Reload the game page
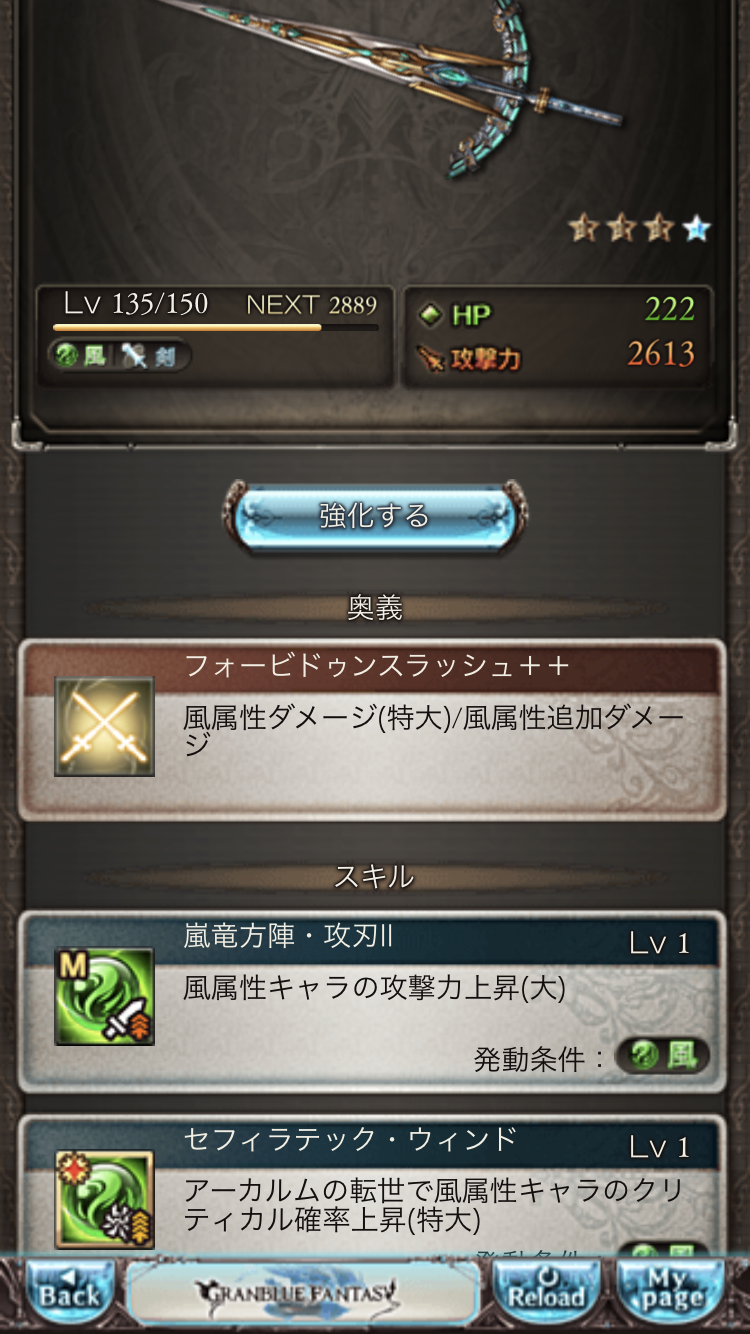 (546, 1293)
